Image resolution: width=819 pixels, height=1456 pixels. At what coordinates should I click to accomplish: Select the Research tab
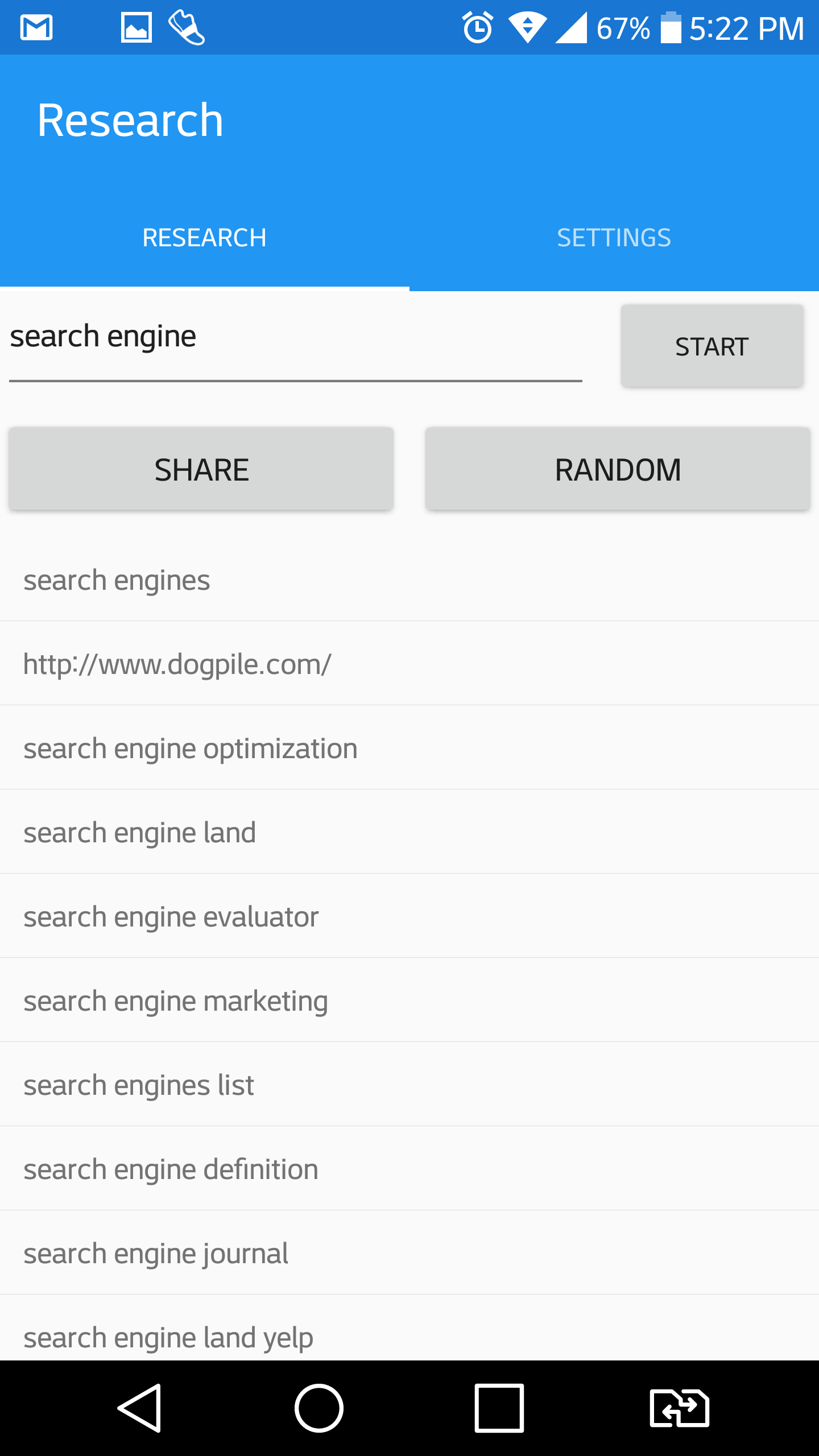click(x=204, y=238)
